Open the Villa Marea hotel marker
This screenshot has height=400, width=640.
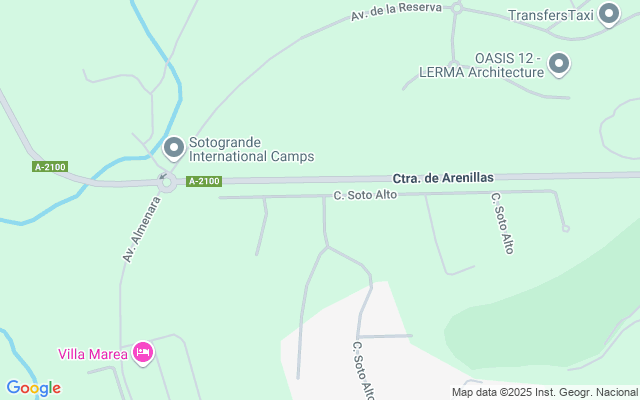tap(143, 352)
